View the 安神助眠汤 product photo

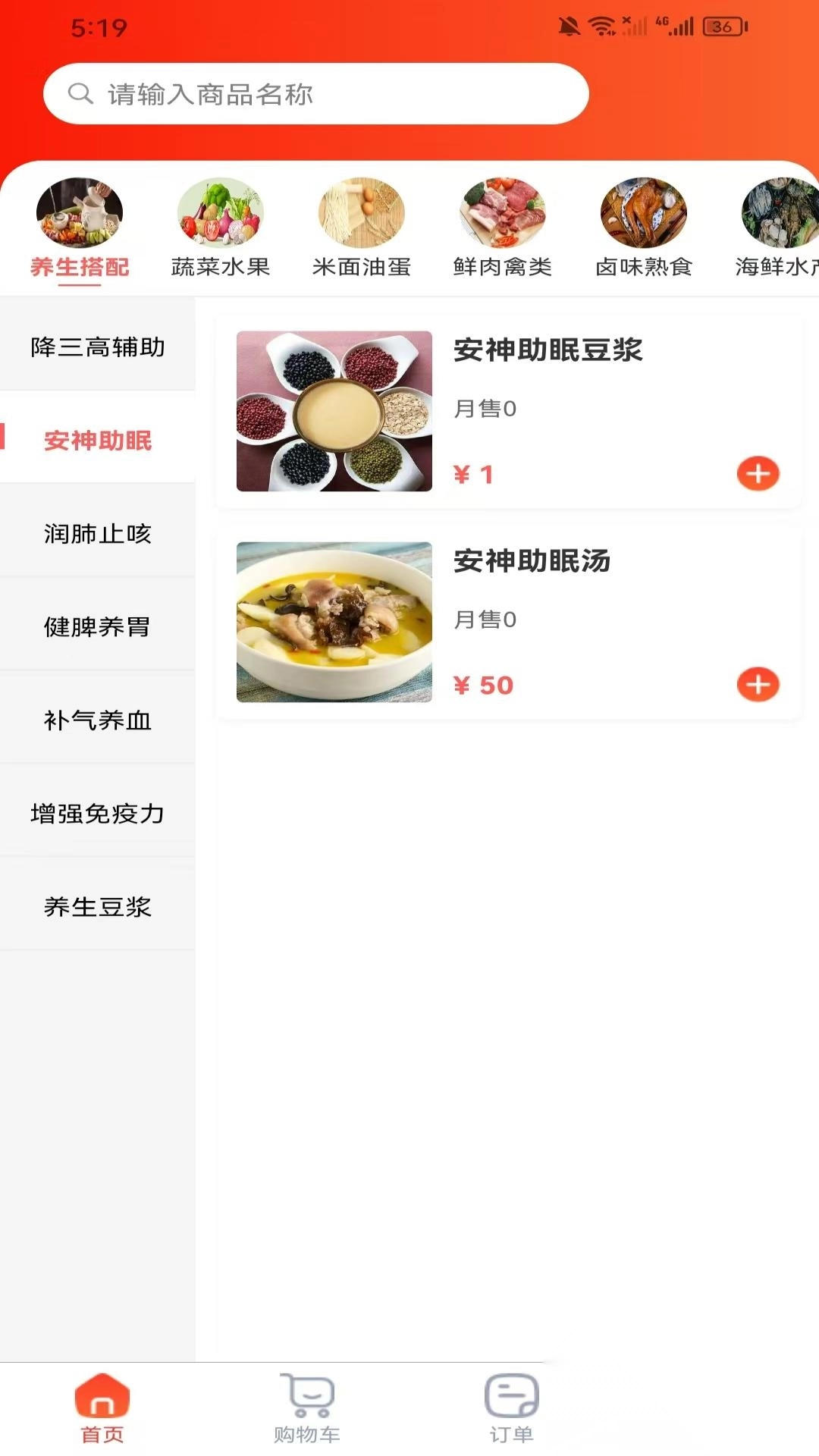334,622
